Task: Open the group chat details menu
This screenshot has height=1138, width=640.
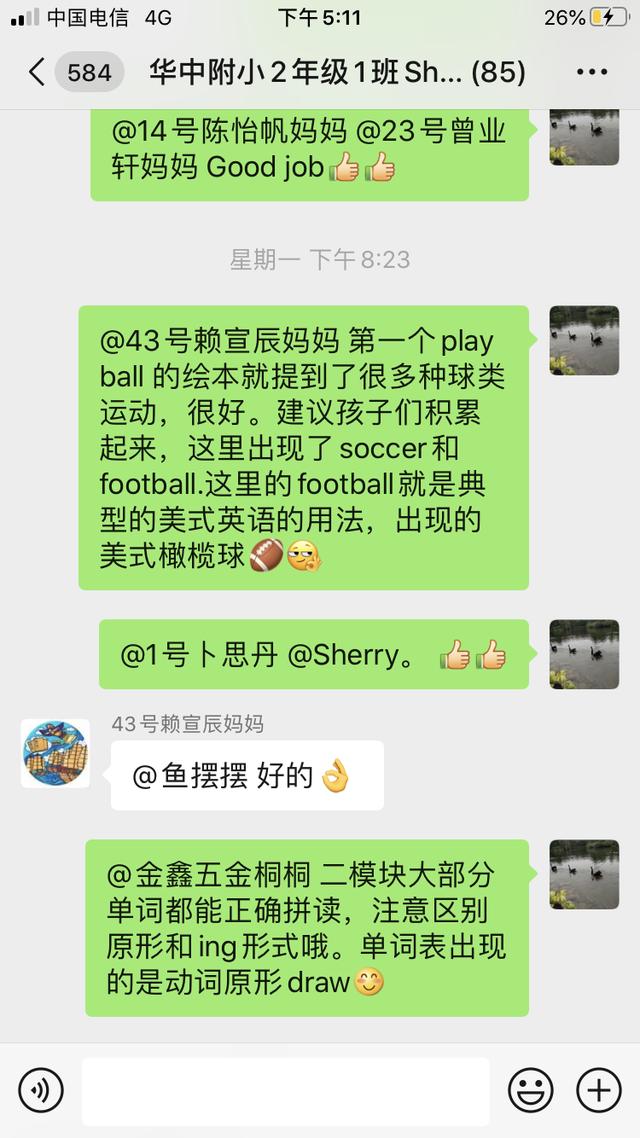Action: tap(592, 73)
